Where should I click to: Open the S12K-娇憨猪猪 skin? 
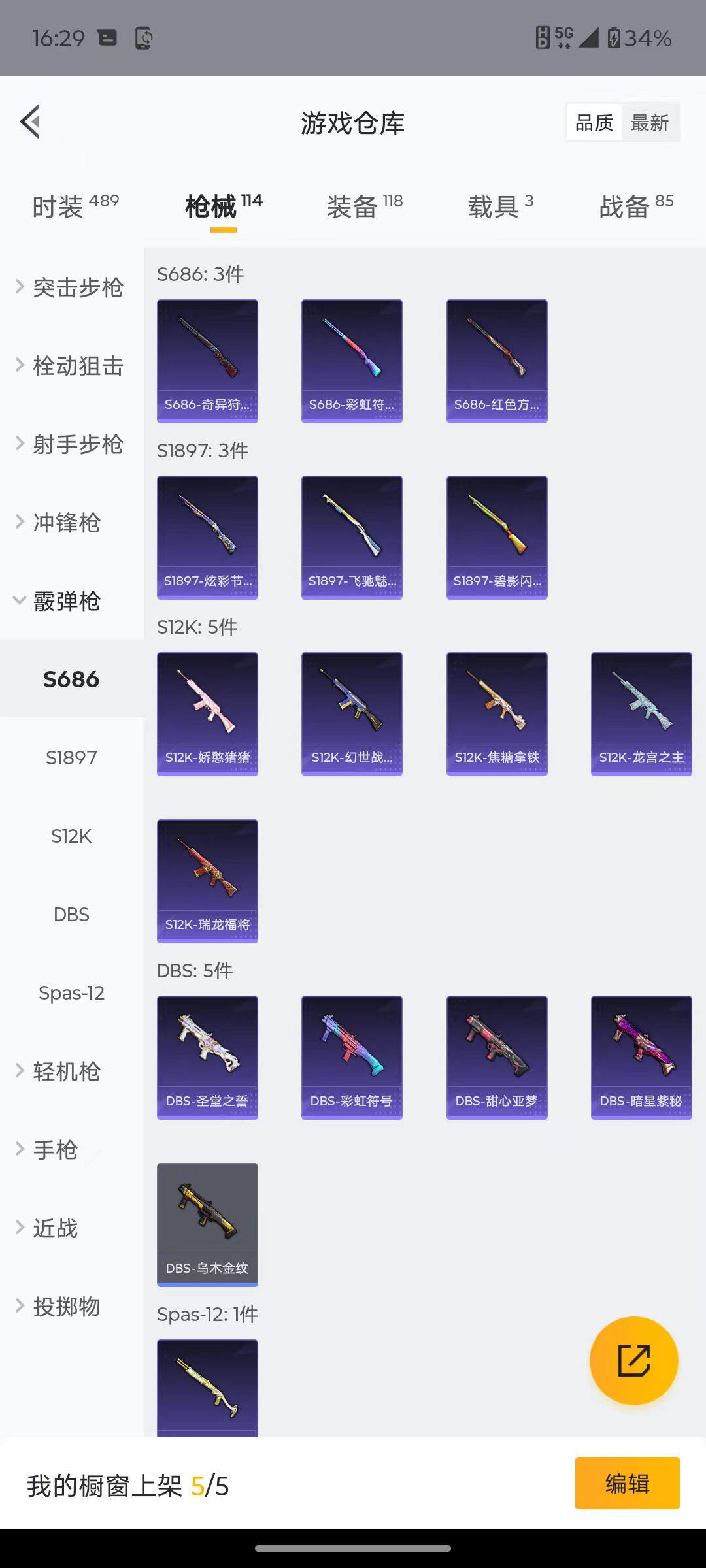[207, 713]
